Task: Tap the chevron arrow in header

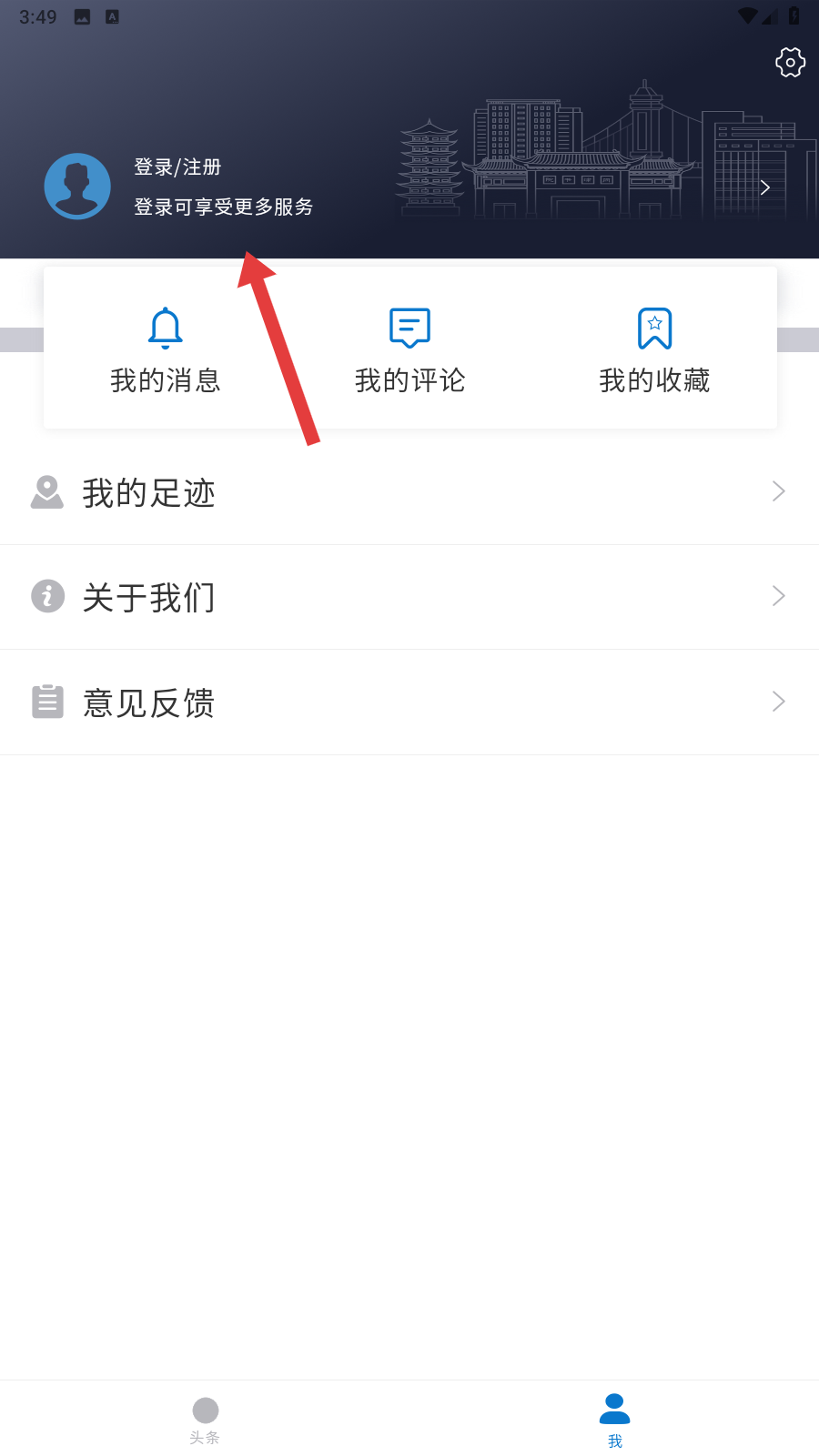Action: point(765,187)
